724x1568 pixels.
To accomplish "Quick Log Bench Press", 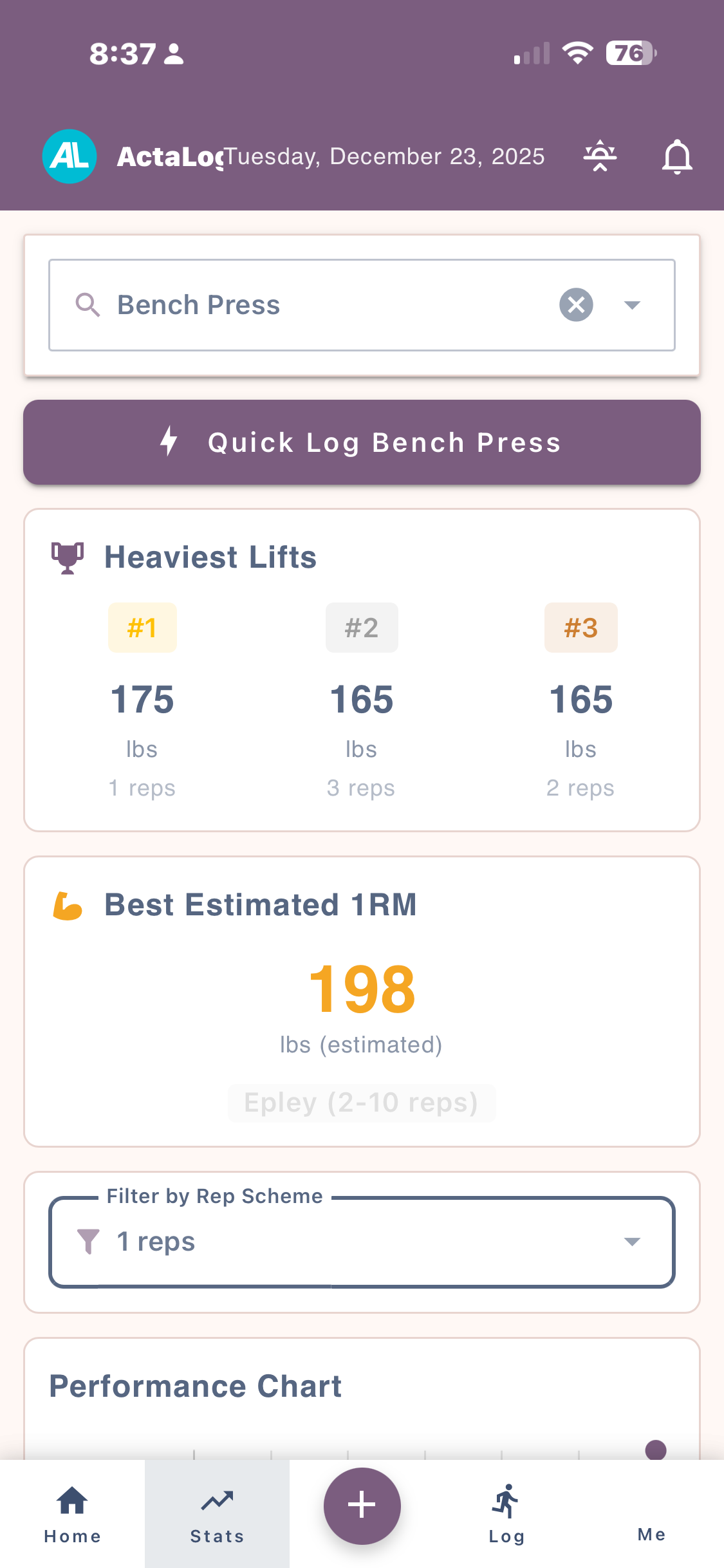I will pyautogui.click(x=362, y=442).
